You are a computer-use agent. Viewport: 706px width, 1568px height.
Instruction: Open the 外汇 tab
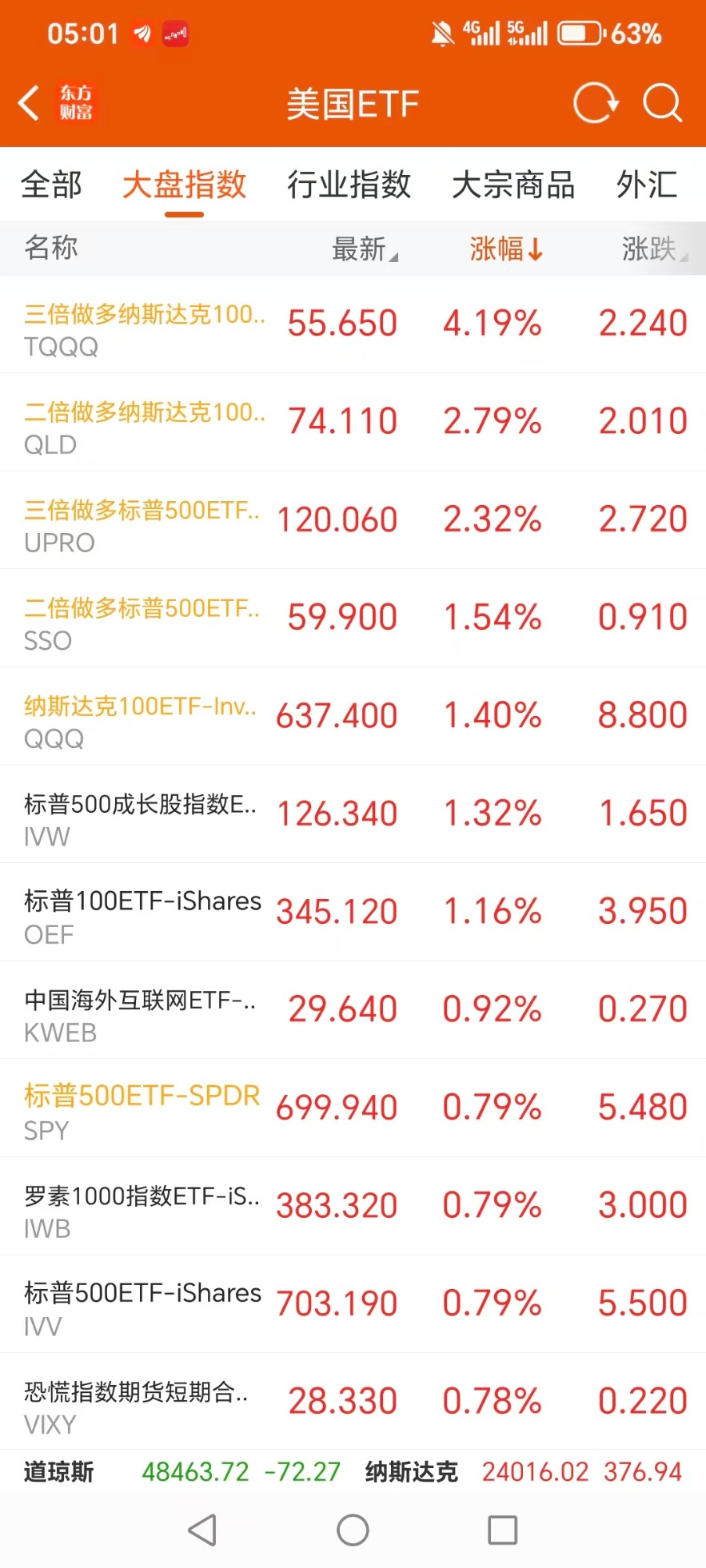tap(646, 185)
